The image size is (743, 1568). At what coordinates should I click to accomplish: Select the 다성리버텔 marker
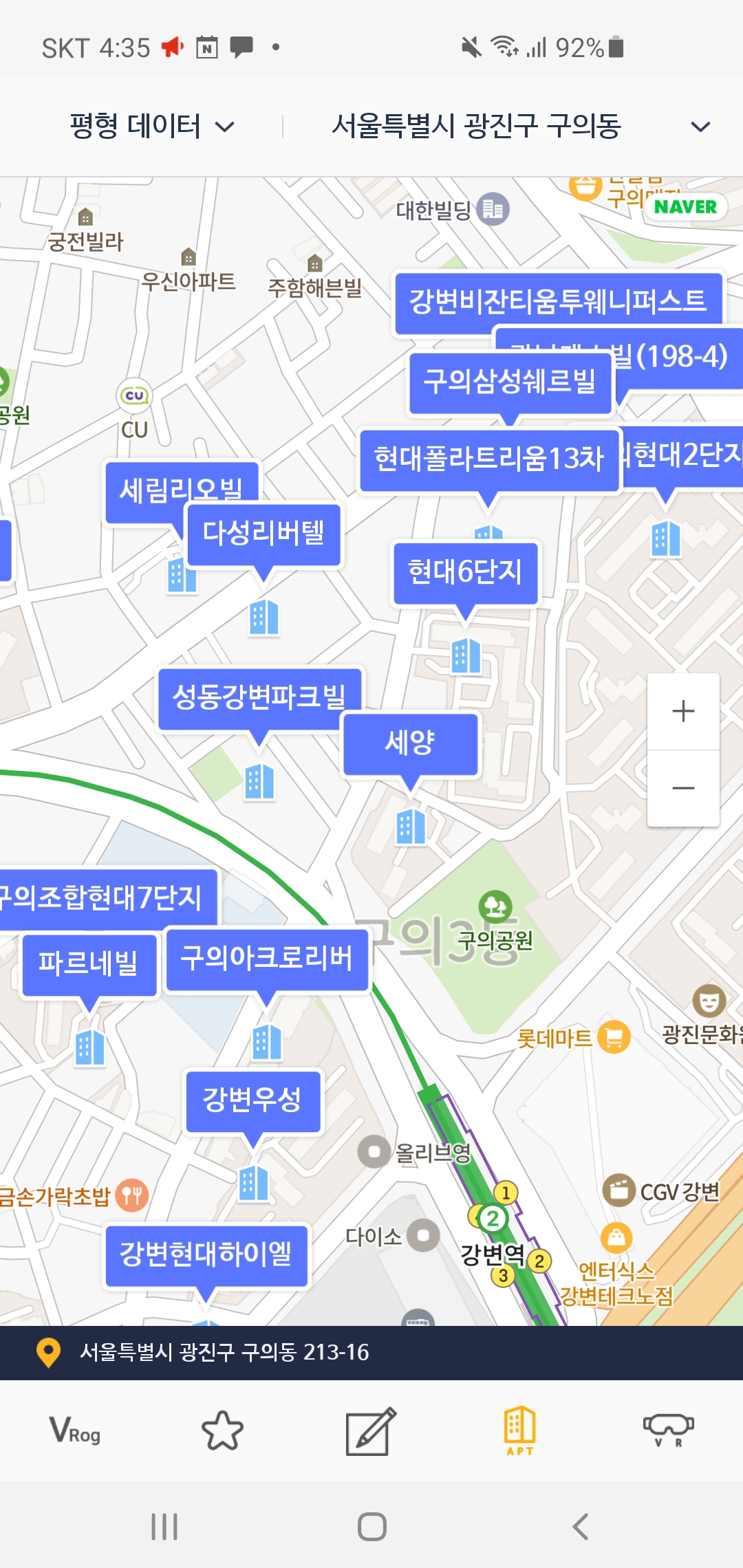263,533
